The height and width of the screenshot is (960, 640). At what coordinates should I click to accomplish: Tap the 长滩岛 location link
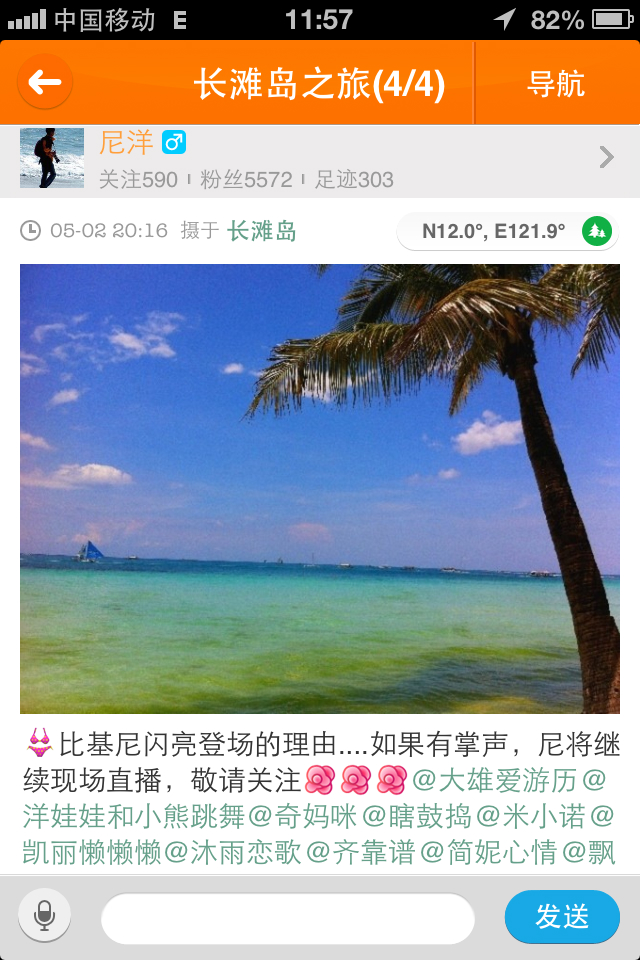262,232
